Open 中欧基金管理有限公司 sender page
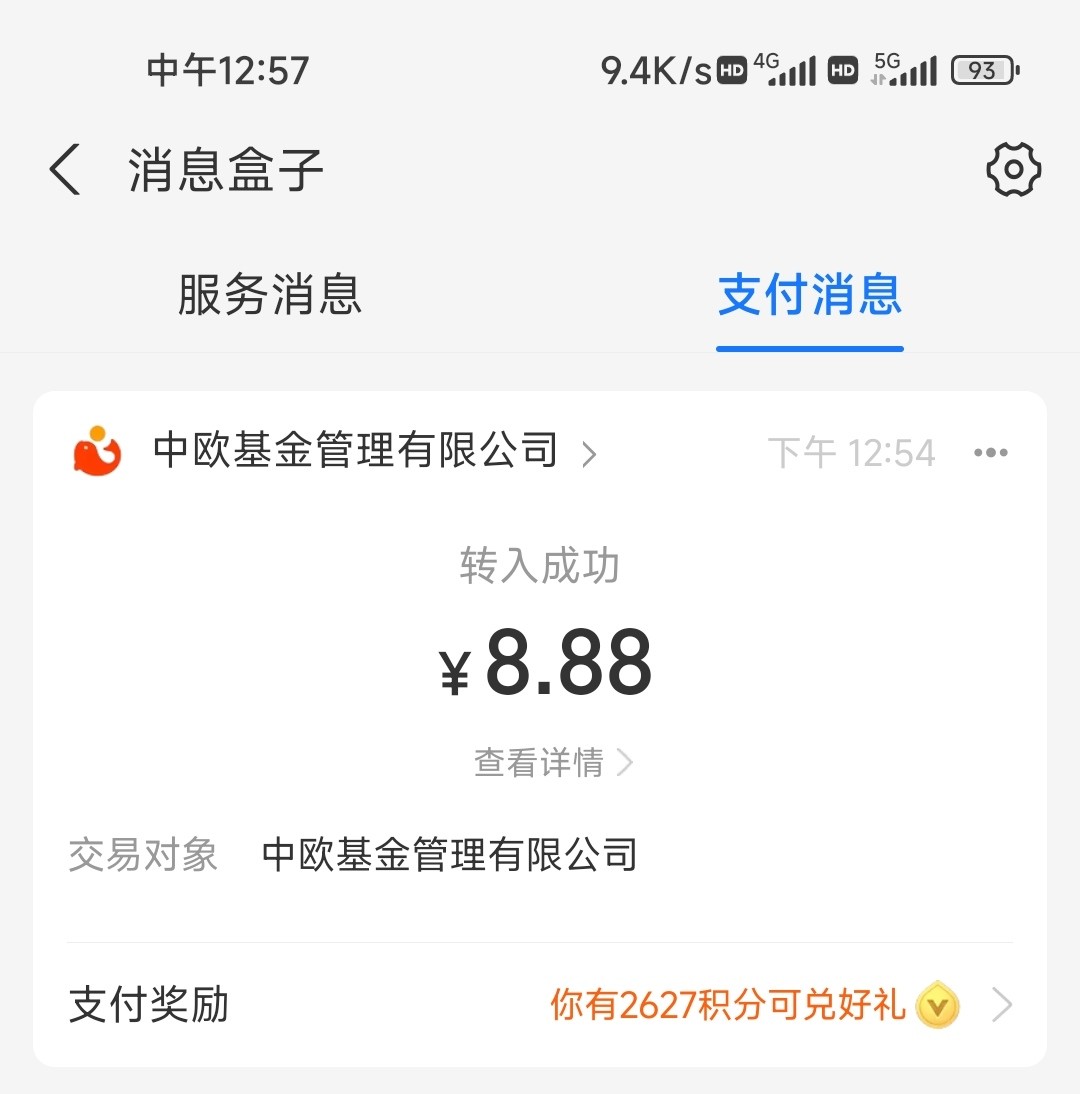The width and height of the screenshot is (1080, 1094). point(355,452)
